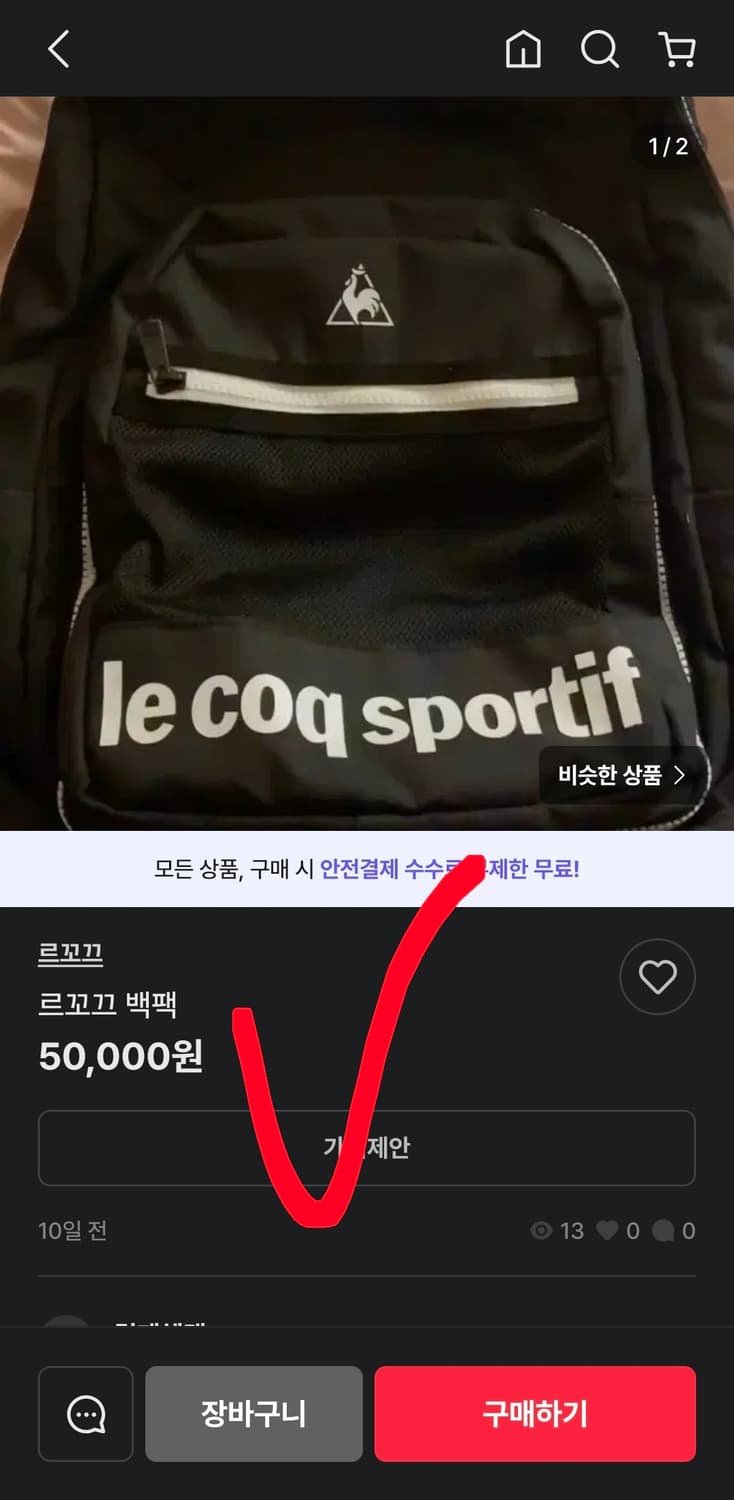Tap the small heart icon beside the counters
734x1500 pixels.
coord(608,1231)
